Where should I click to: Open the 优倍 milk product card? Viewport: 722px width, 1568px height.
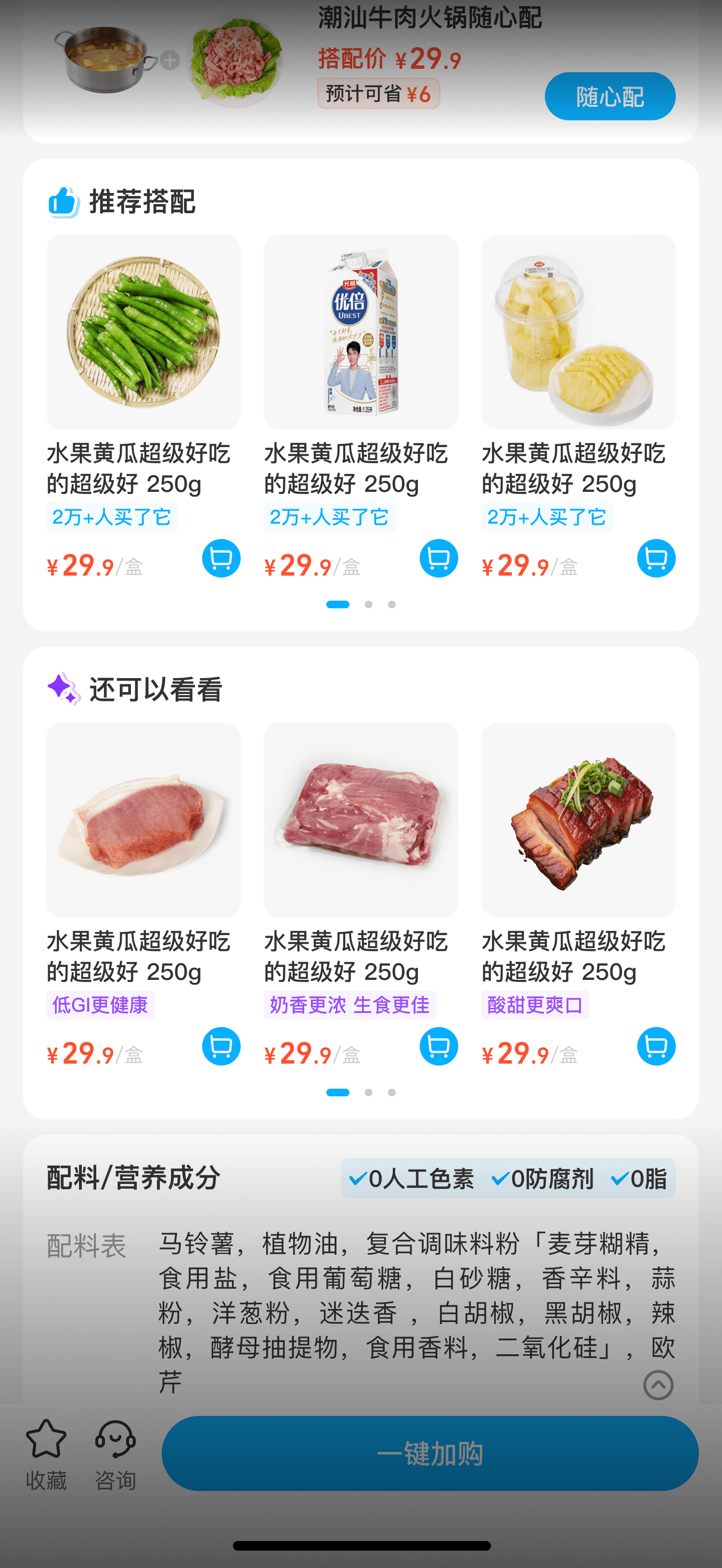(x=361, y=333)
